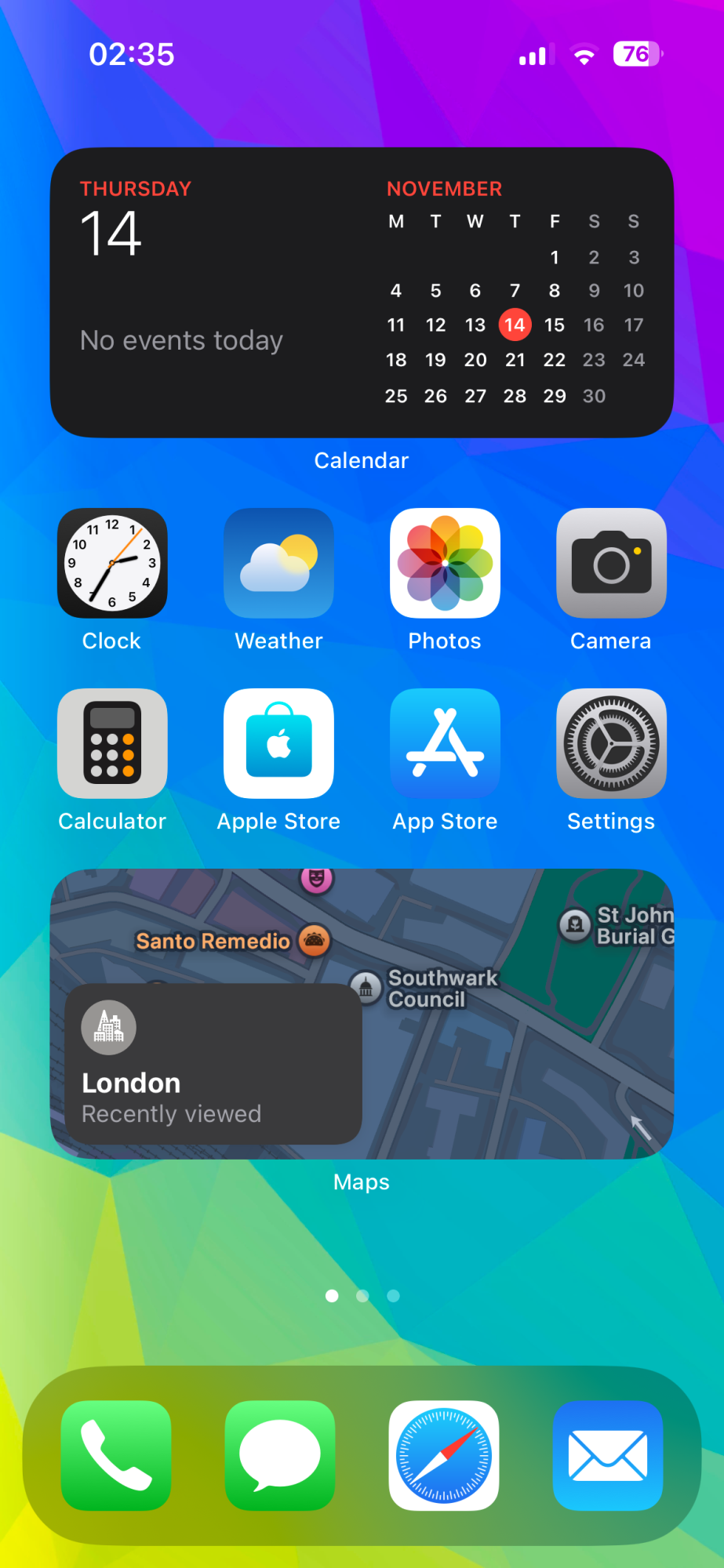Open the Clock app

pyautogui.click(x=112, y=563)
